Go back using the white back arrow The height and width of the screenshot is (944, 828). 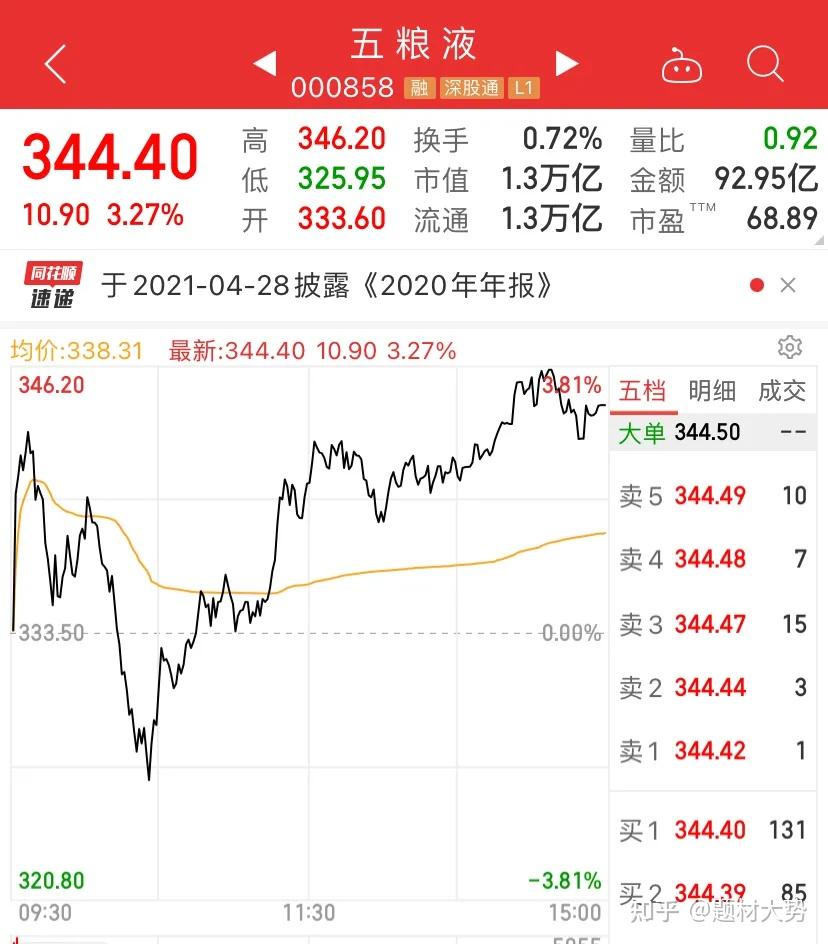[x=55, y=64]
